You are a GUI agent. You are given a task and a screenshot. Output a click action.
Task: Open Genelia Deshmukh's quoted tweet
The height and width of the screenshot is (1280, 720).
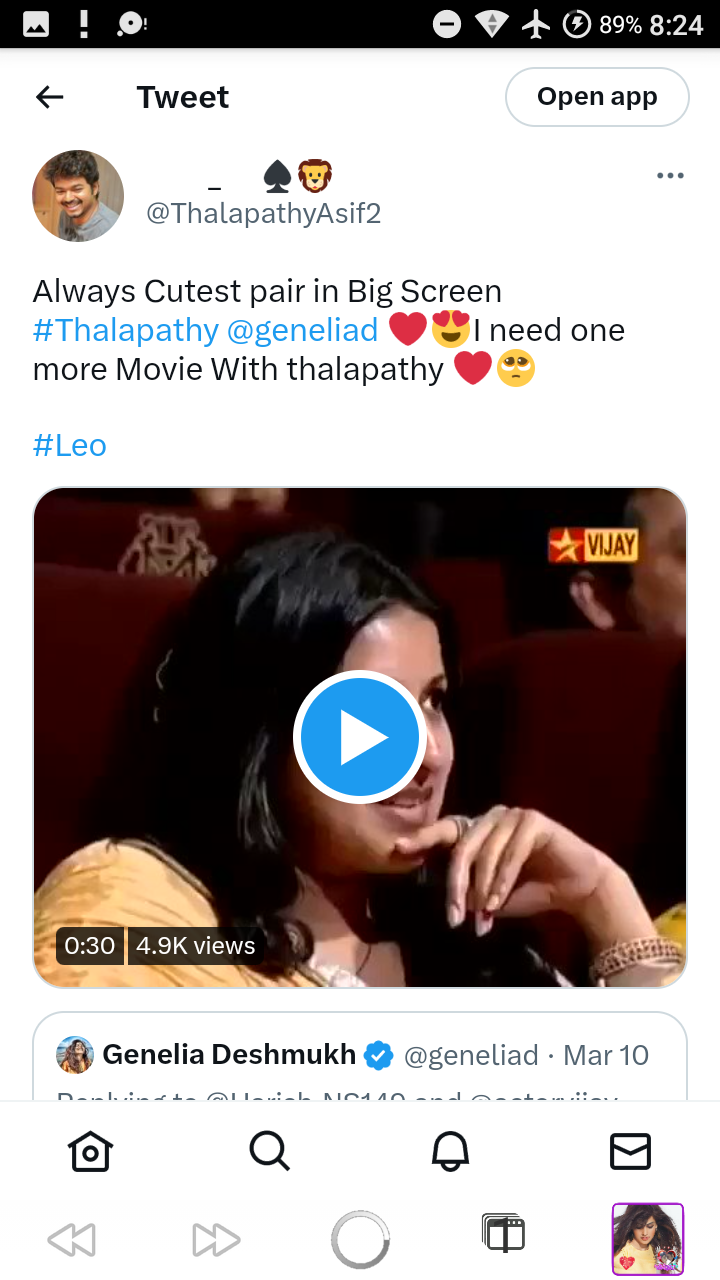point(360,1057)
